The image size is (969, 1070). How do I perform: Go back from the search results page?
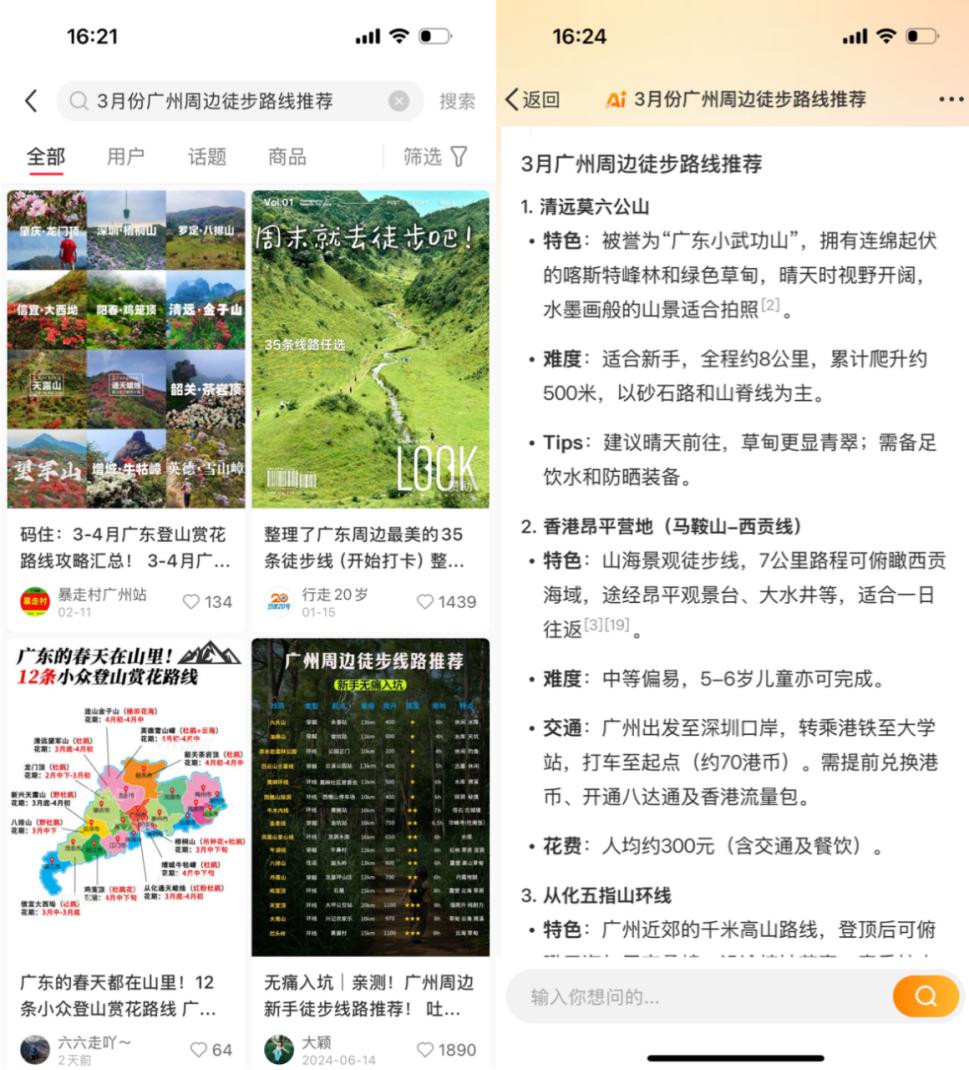pyautogui.click(x=31, y=101)
